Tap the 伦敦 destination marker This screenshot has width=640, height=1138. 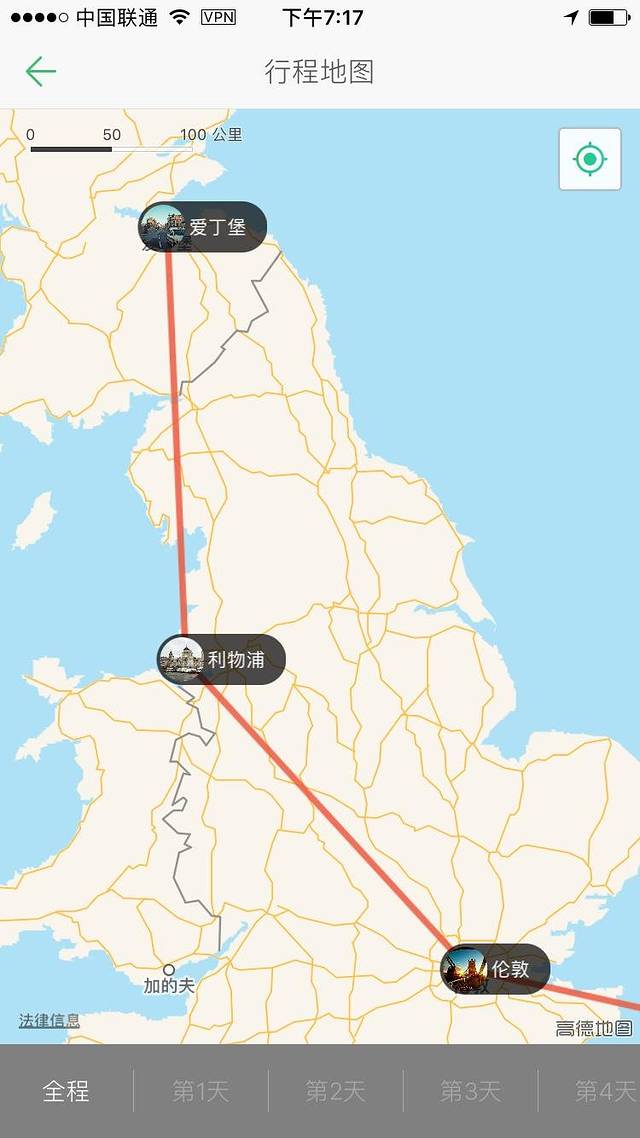[496, 969]
